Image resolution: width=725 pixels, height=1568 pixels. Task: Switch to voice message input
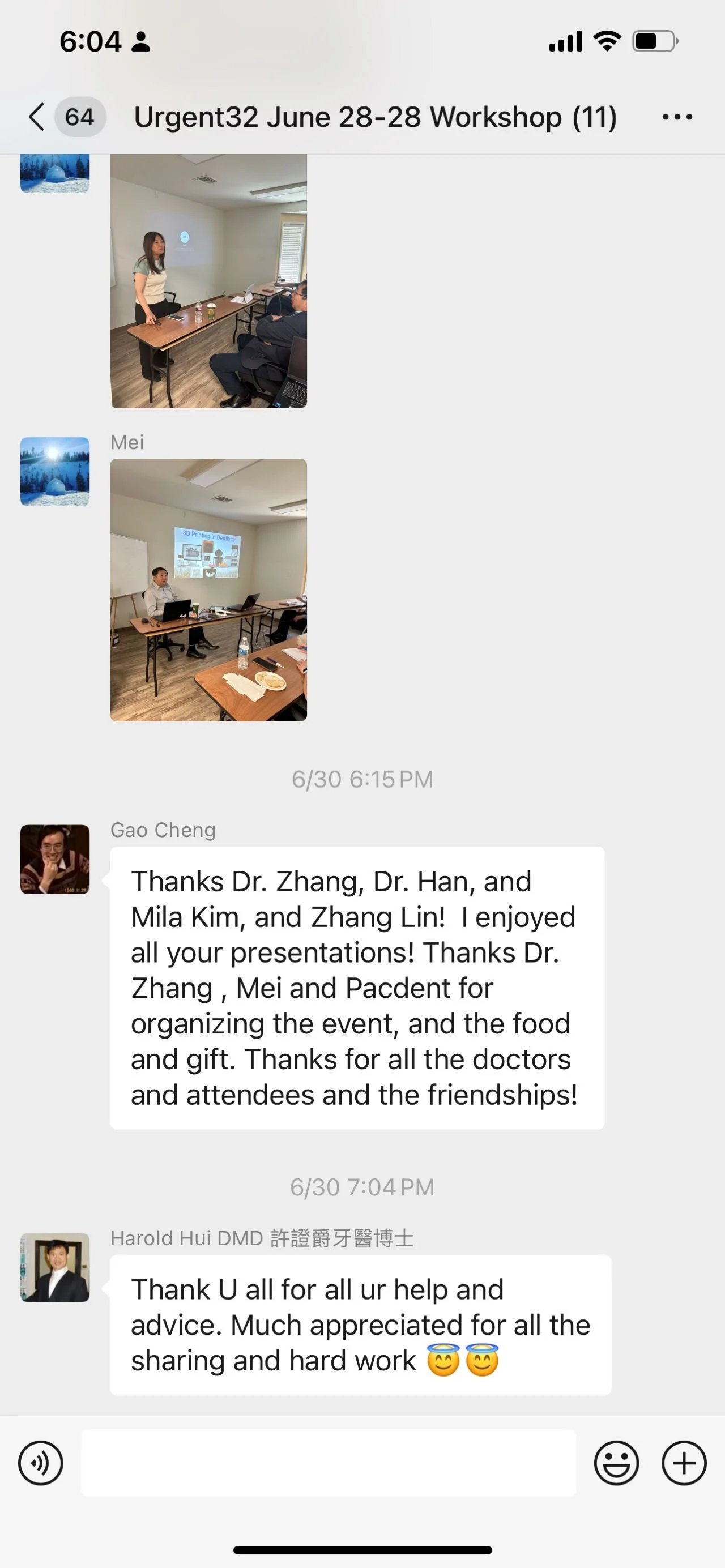(x=41, y=1463)
